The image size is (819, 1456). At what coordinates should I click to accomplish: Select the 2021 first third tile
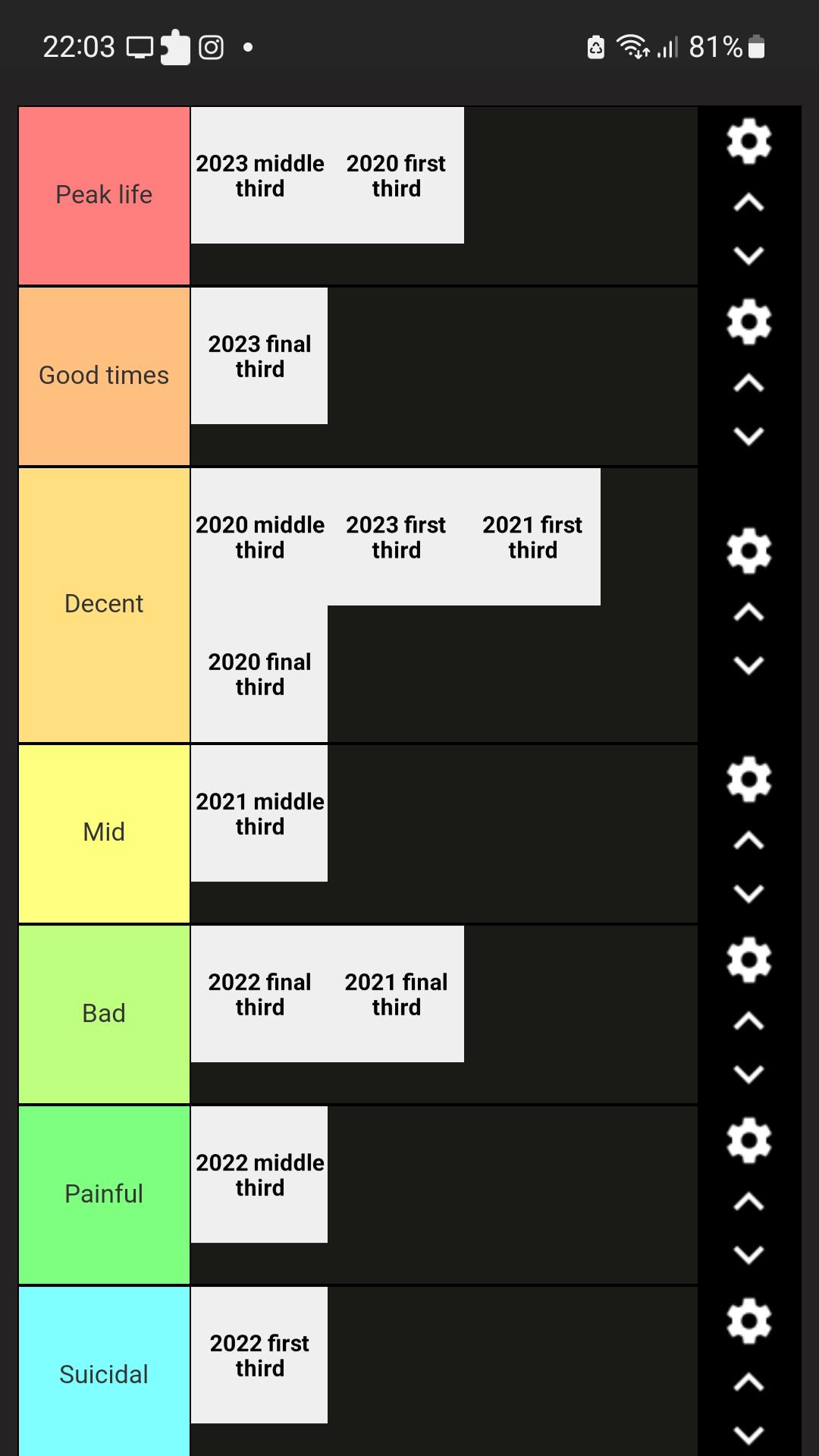[x=532, y=536]
